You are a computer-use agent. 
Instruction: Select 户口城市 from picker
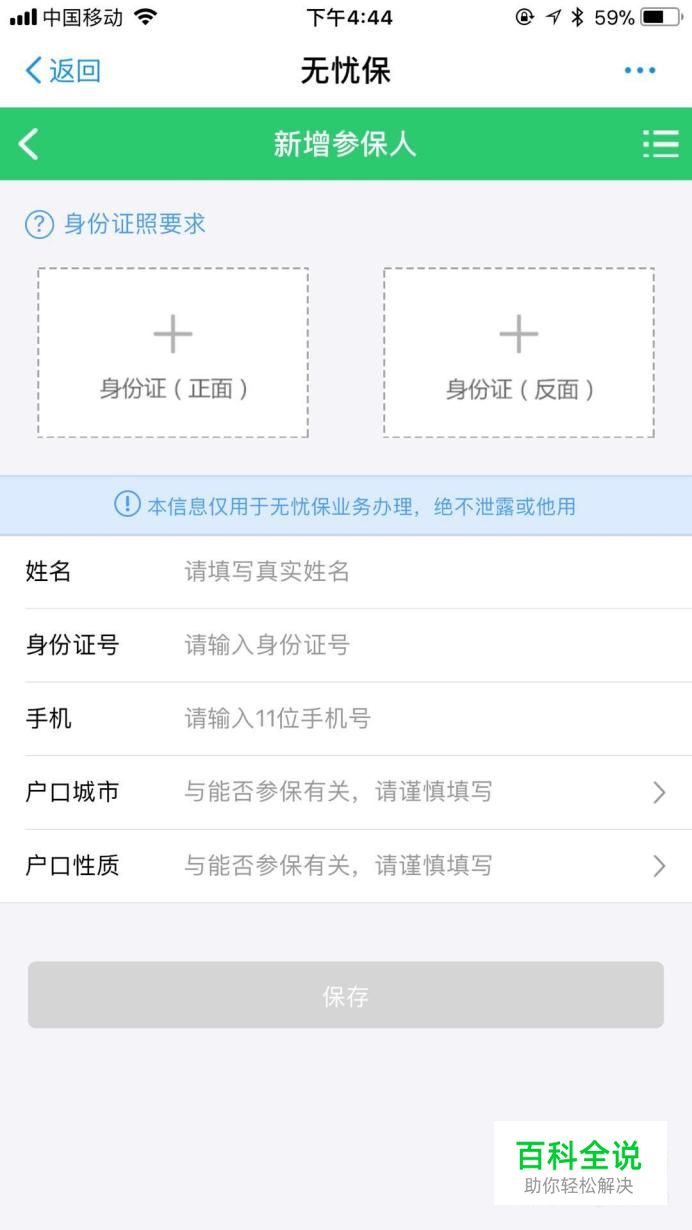tap(346, 792)
